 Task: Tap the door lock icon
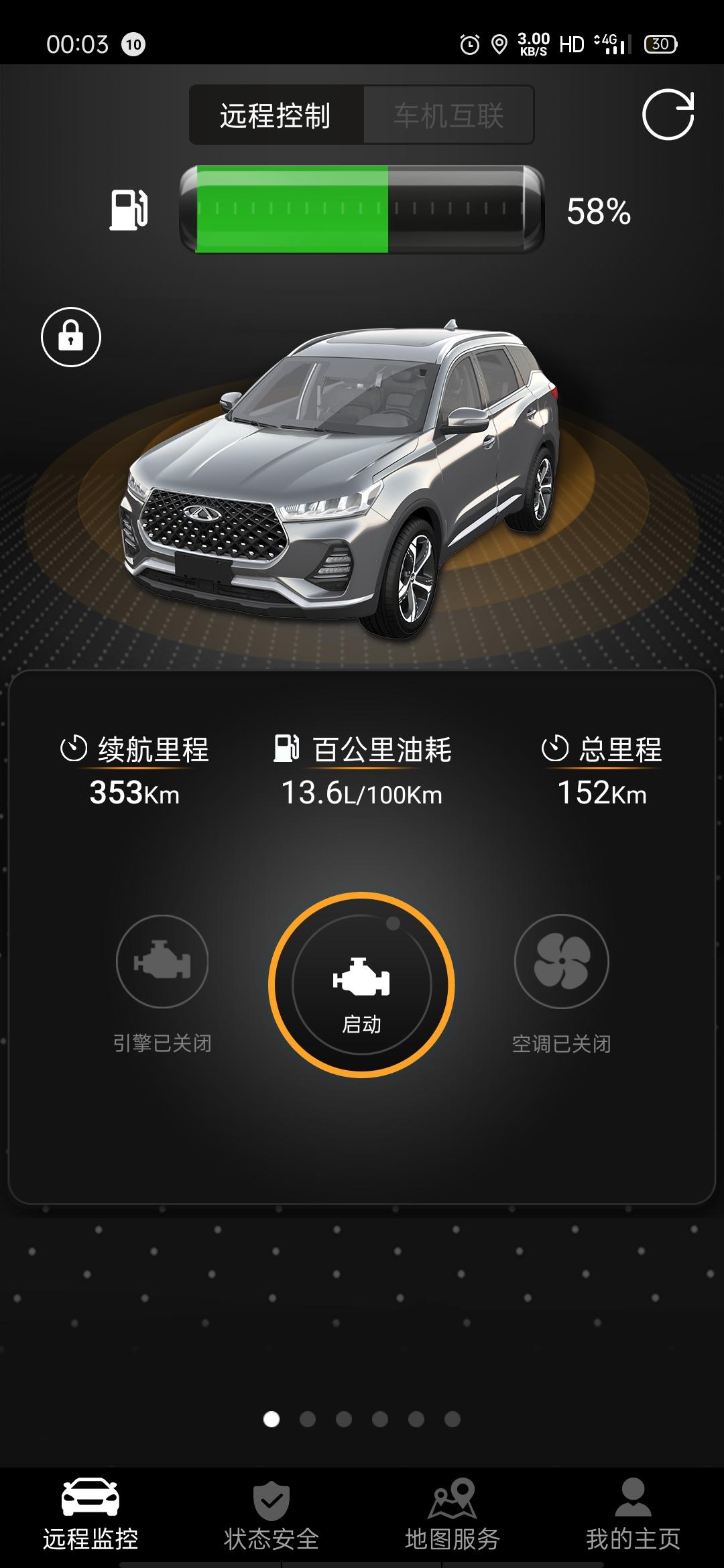coord(71,336)
